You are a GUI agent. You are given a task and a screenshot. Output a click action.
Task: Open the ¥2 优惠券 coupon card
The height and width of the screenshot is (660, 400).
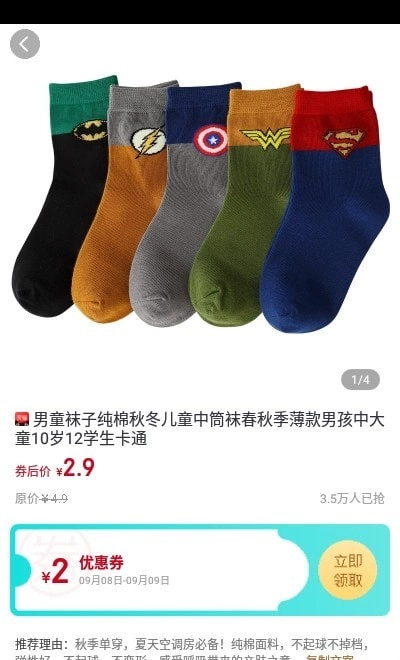(x=200, y=570)
